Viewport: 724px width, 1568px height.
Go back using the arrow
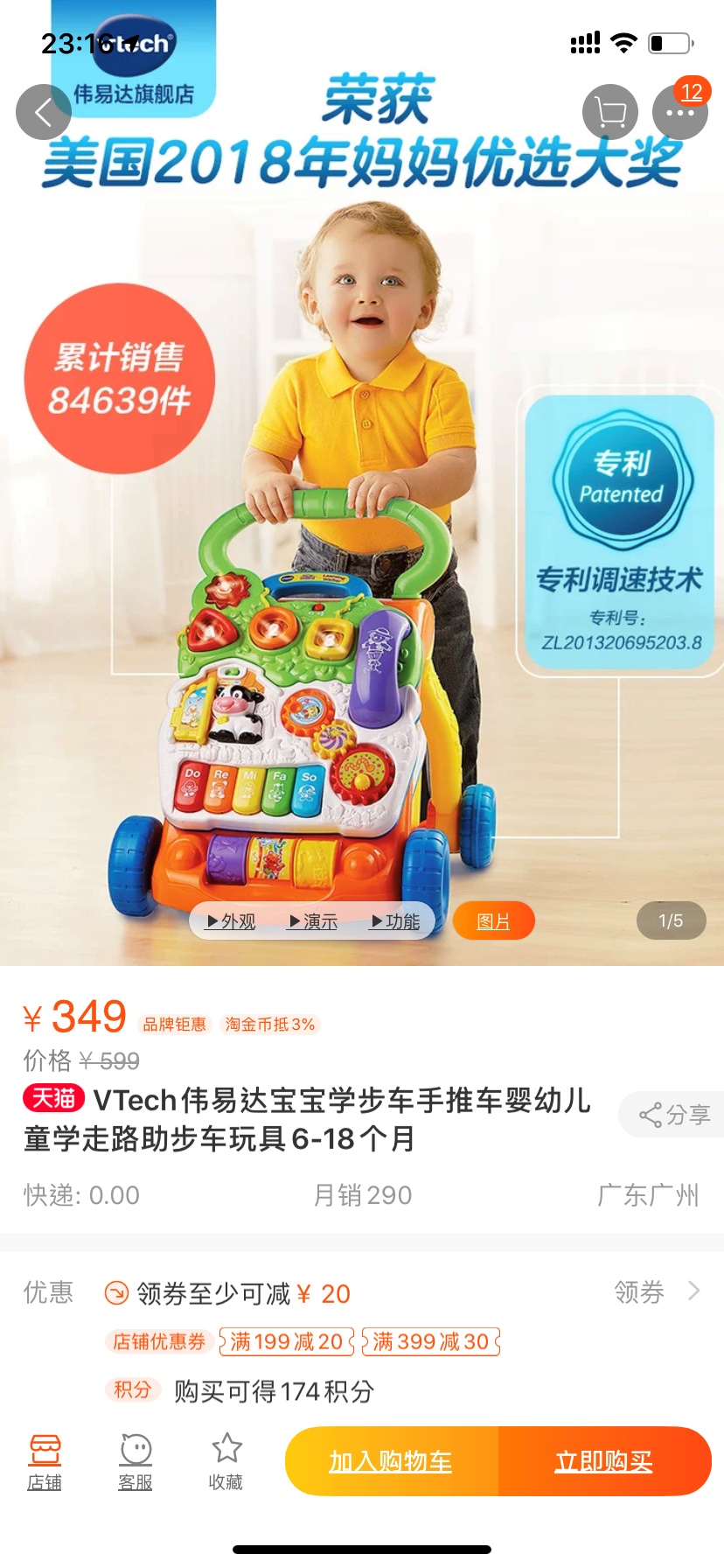[43, 112]
